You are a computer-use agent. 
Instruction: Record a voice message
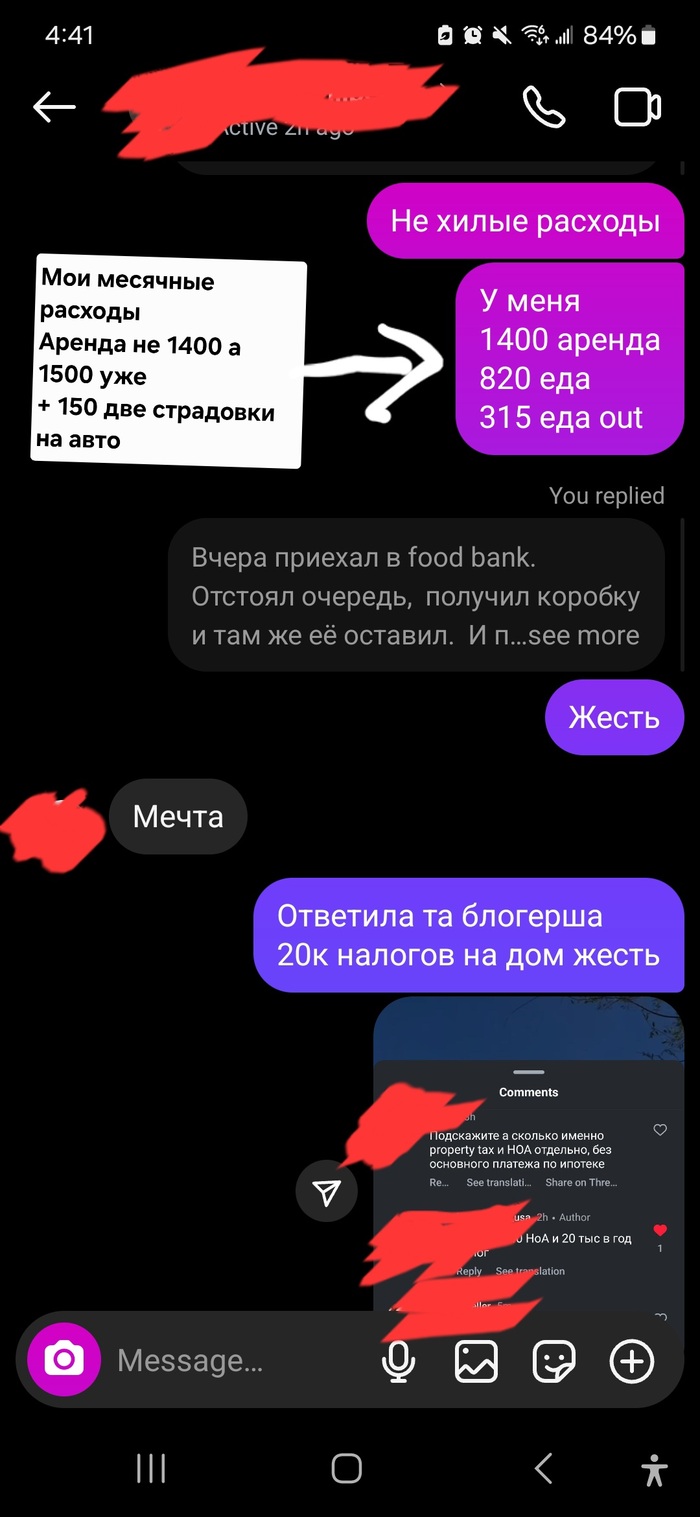coord(399,1360)
